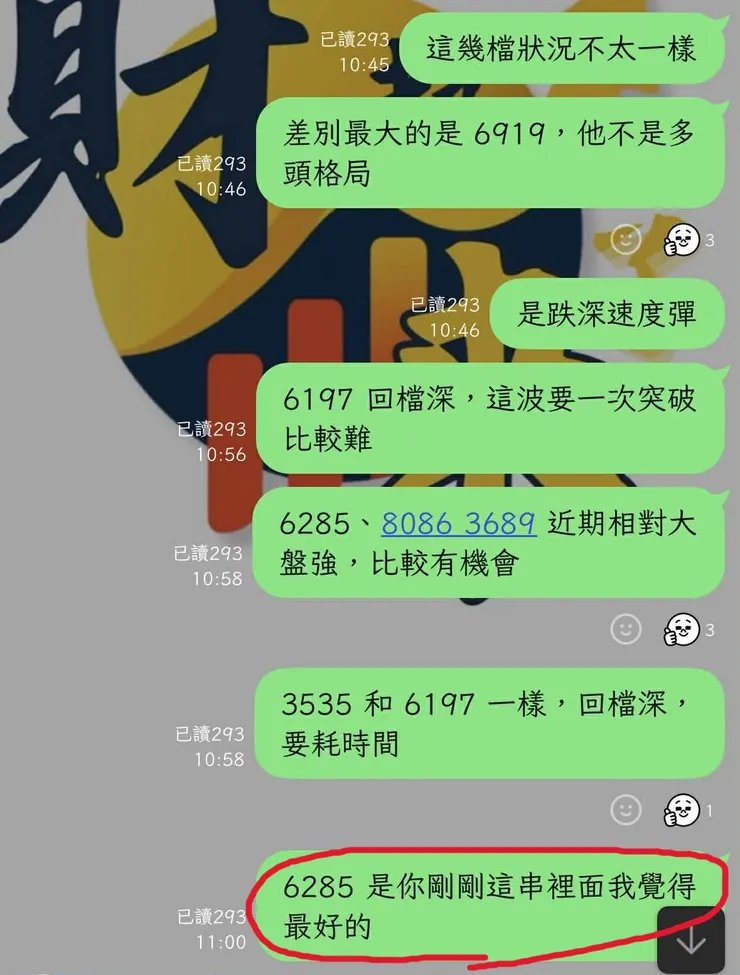
Task: Tap the thumbs-up reaction below the 3535 message
Action: click(682, 808)
